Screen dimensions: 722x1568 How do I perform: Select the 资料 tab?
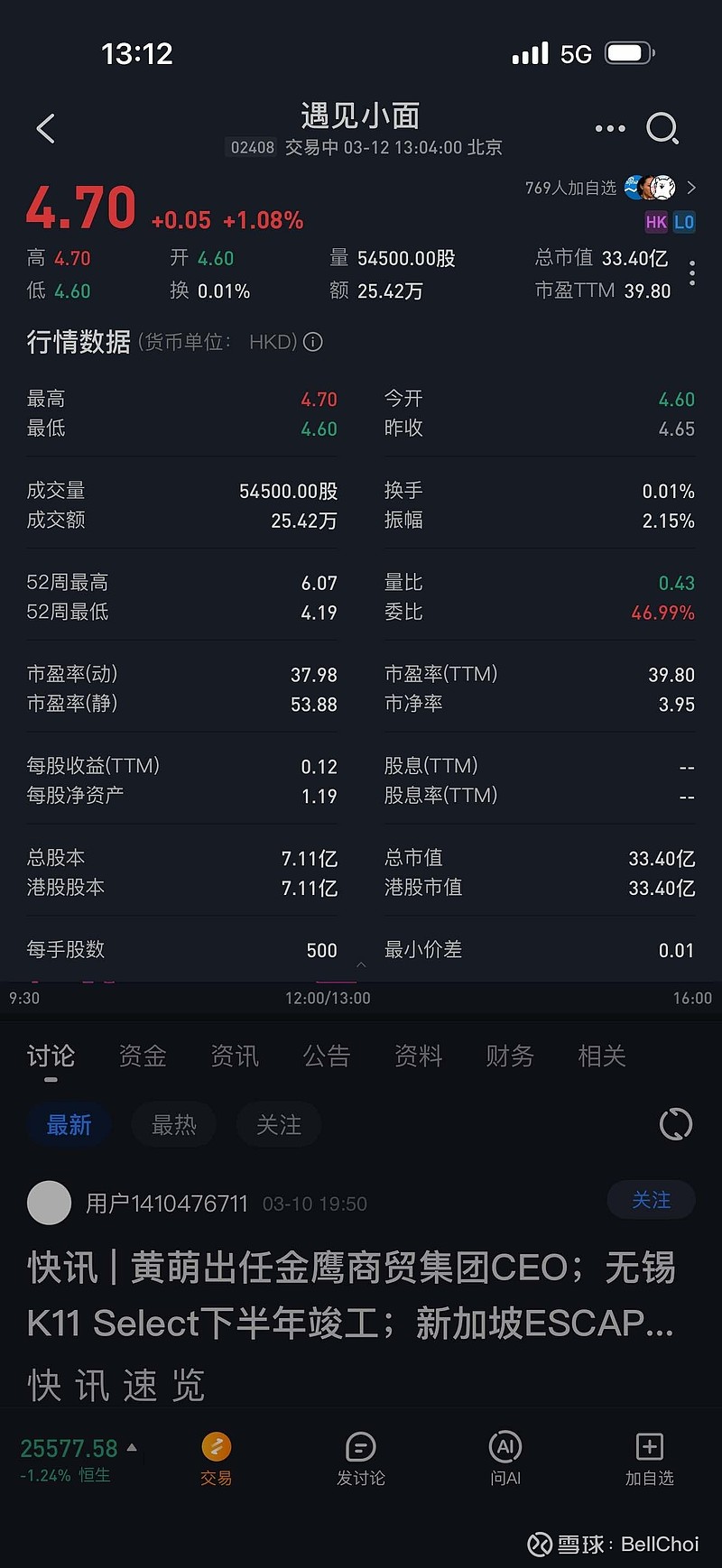click(x=419, y=1056)
